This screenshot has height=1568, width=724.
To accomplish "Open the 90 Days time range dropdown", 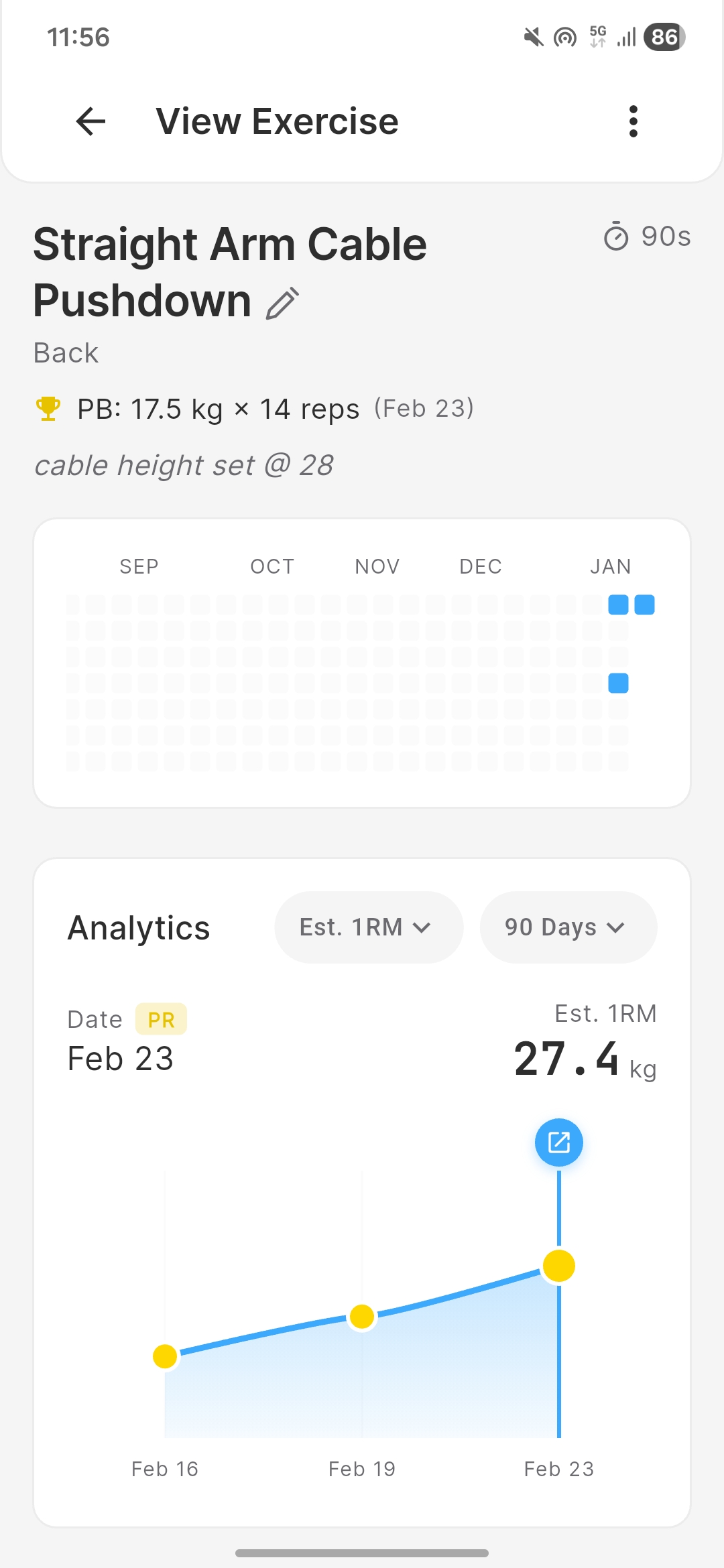I will [x=567, y=927].
